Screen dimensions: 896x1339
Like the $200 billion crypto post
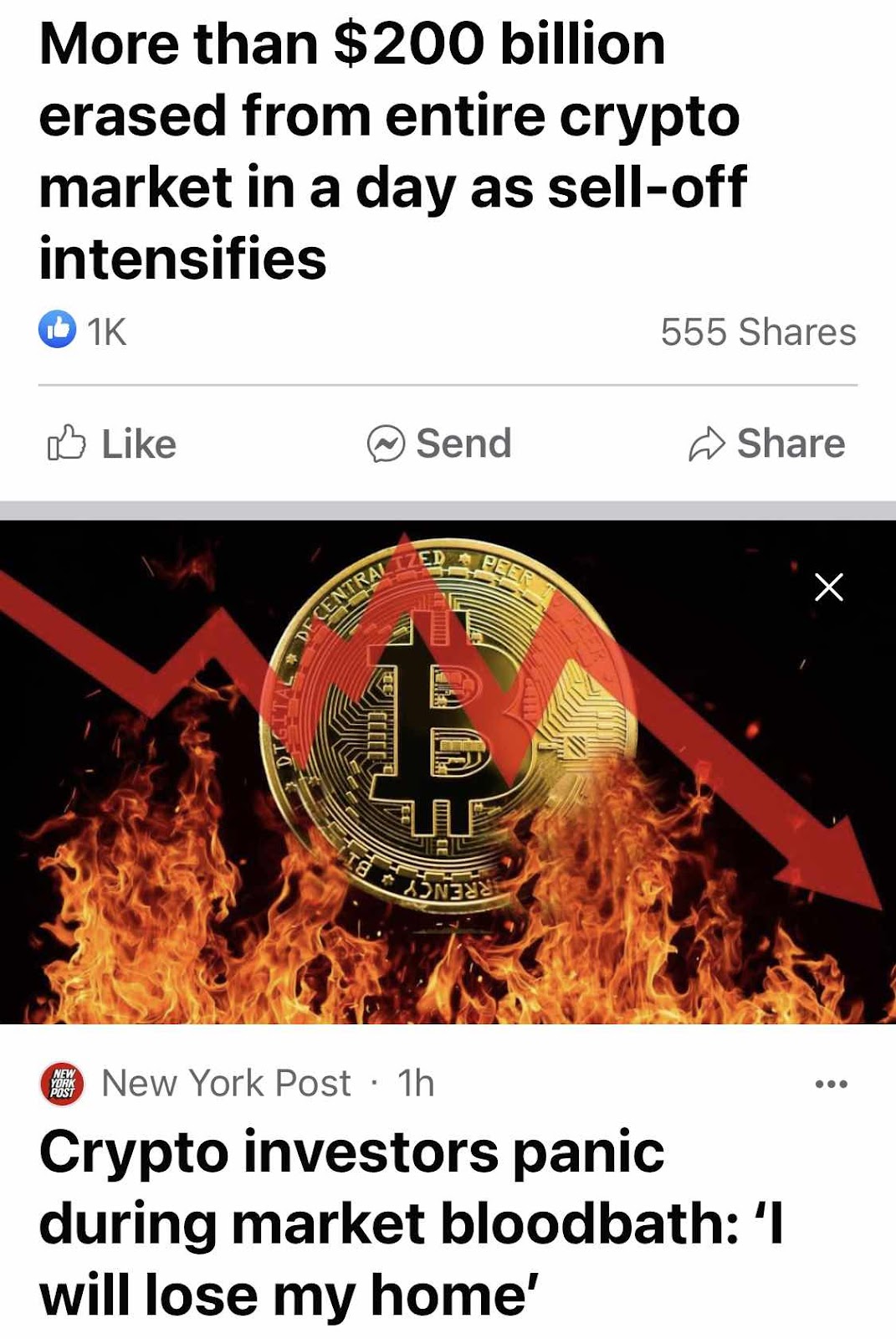112,444
